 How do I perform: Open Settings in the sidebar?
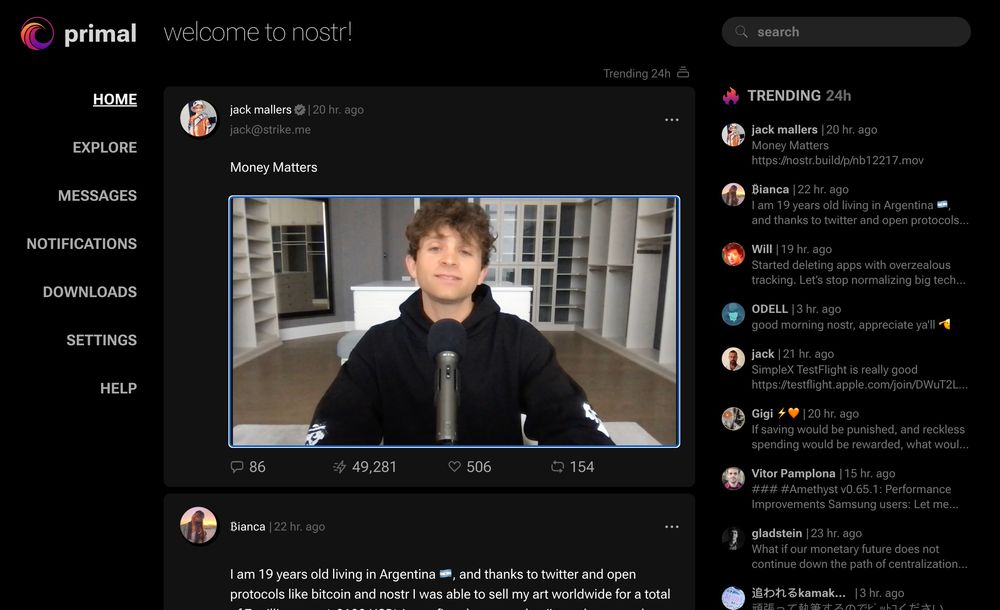point(101,340)
